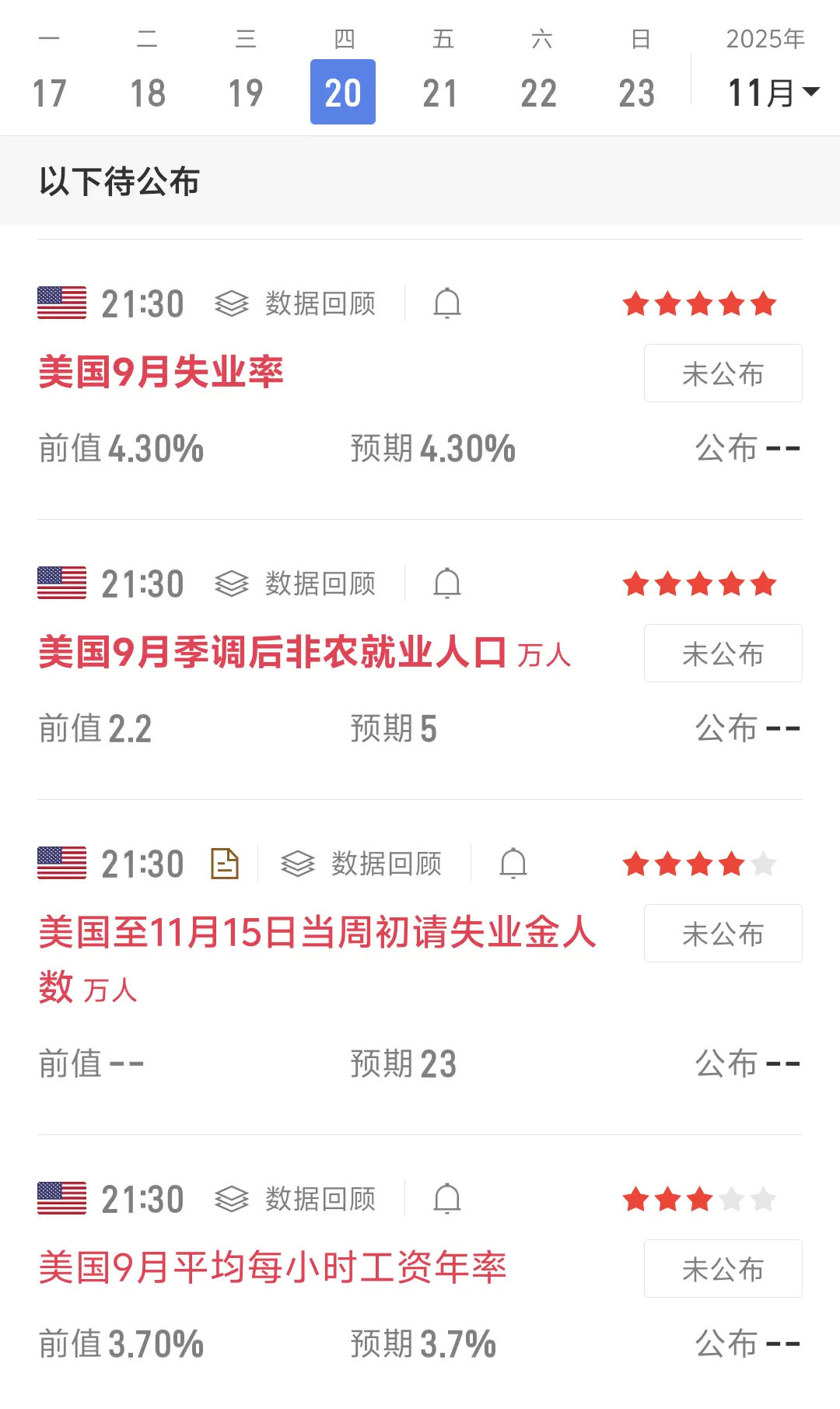Open 数据回顾 for 美国9月失业率

296,303
